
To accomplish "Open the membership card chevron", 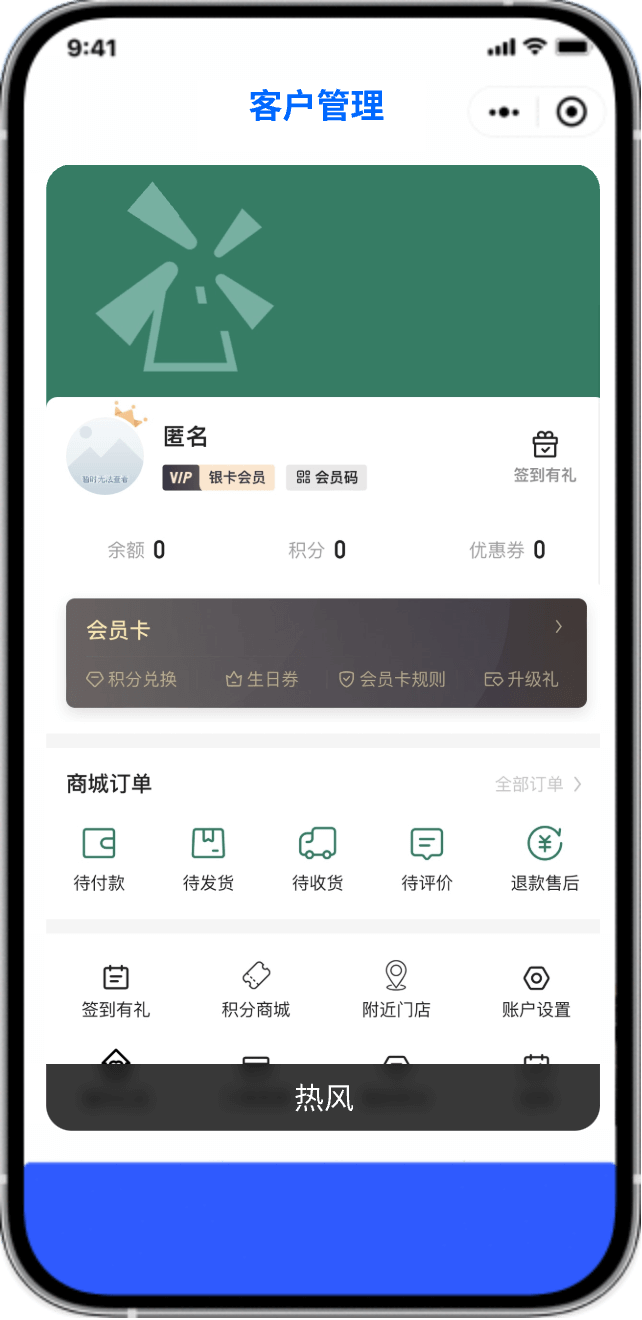I will 558,627.
